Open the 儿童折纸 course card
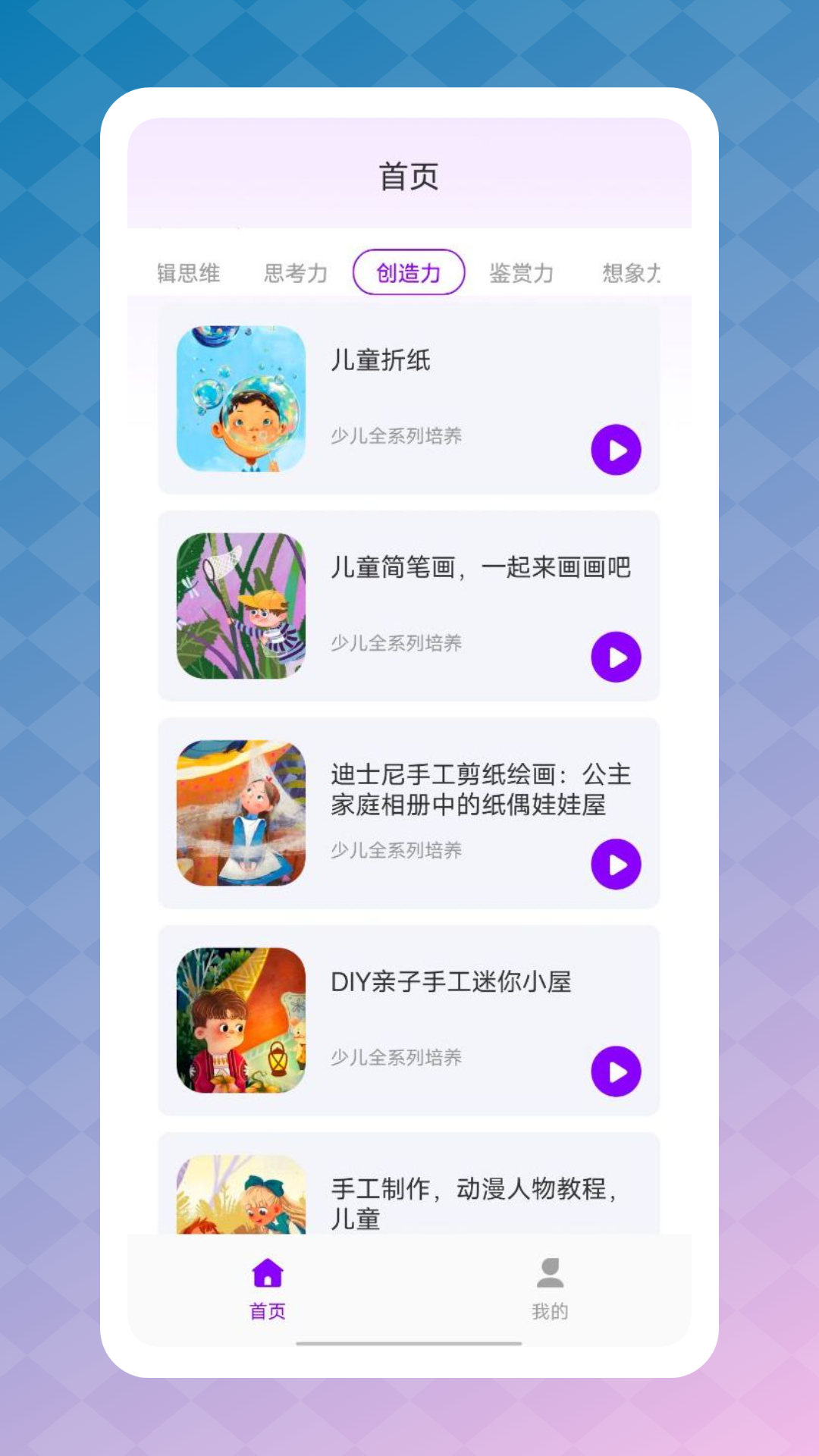The width and height of the screenshot is (819, 1456). [x=409, y=398]
